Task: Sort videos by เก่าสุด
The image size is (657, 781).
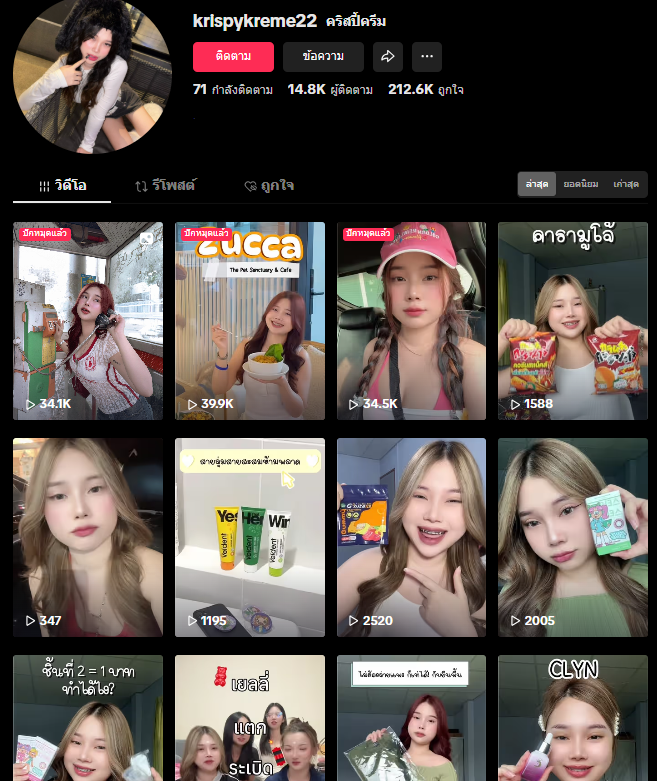Action: (x=626, y=185)
